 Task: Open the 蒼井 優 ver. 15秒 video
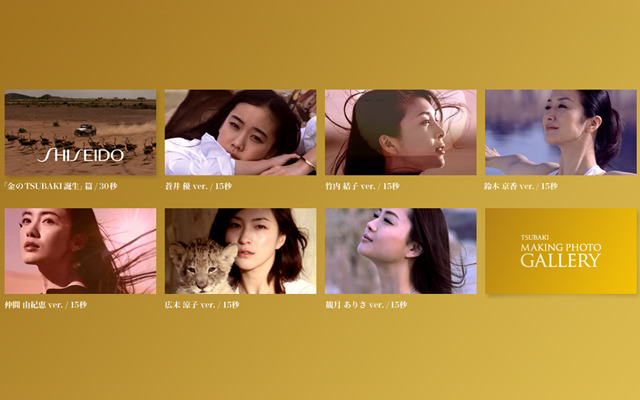coord(240,132)
